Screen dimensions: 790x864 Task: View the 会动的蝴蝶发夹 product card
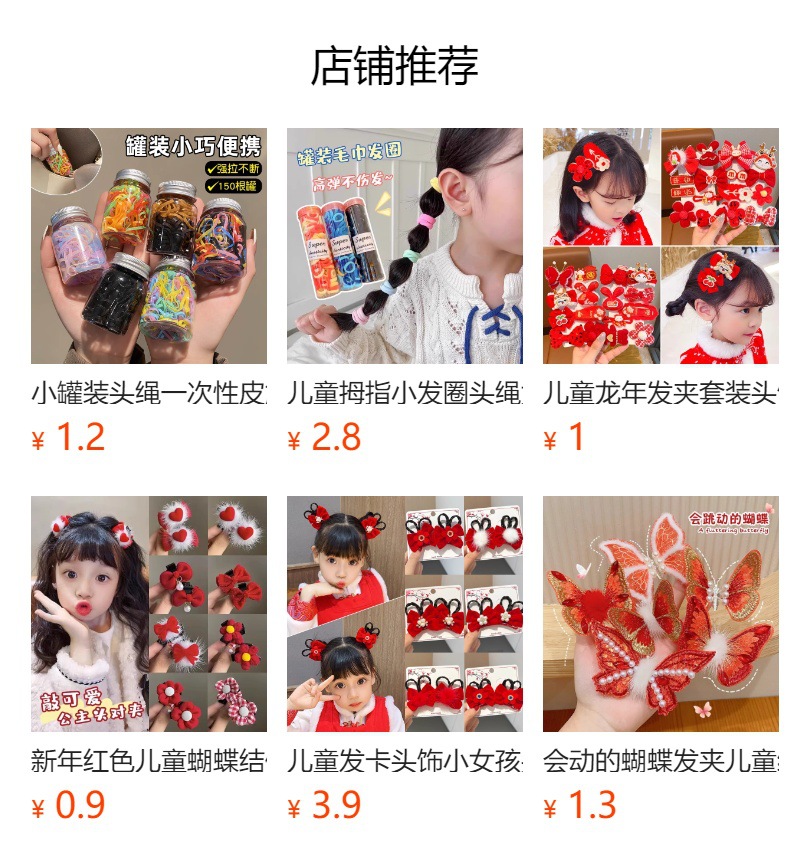pos(660,614)
